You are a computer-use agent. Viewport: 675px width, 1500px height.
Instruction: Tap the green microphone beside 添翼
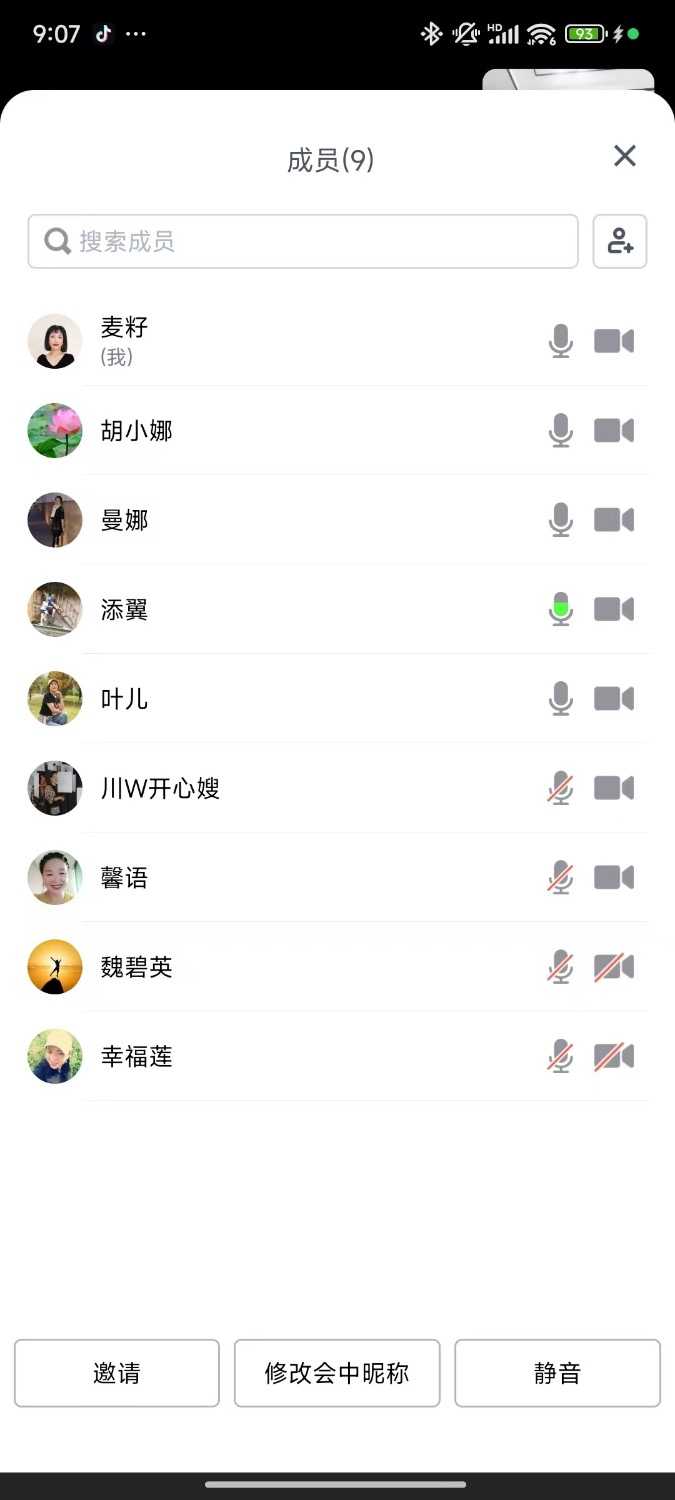pos(561,609)
